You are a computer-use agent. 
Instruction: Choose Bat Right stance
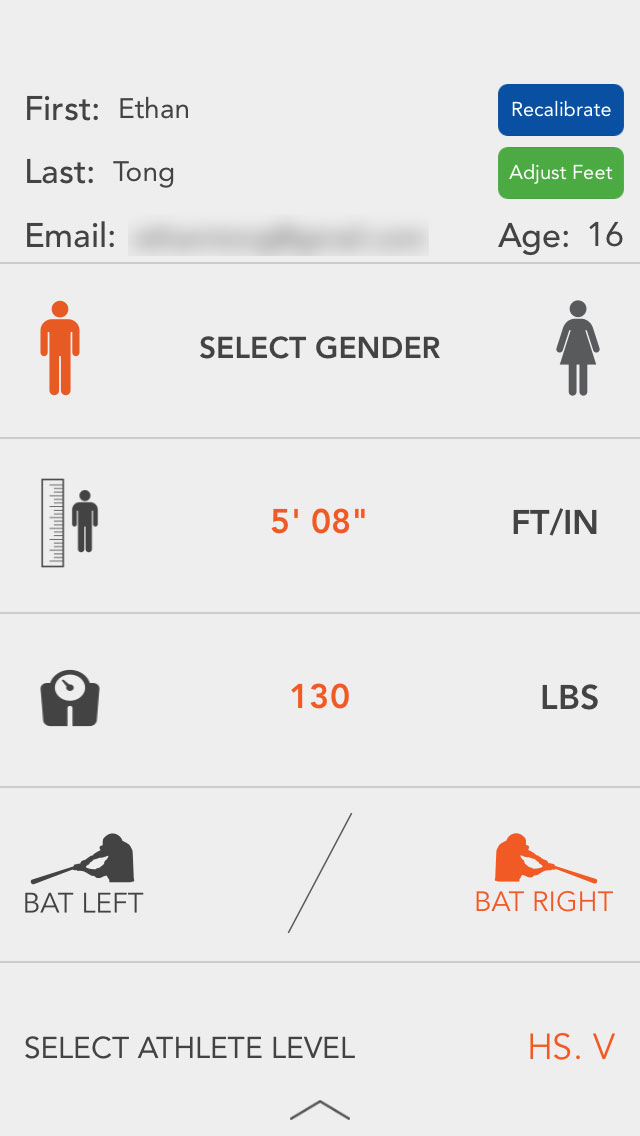(544, 874)
